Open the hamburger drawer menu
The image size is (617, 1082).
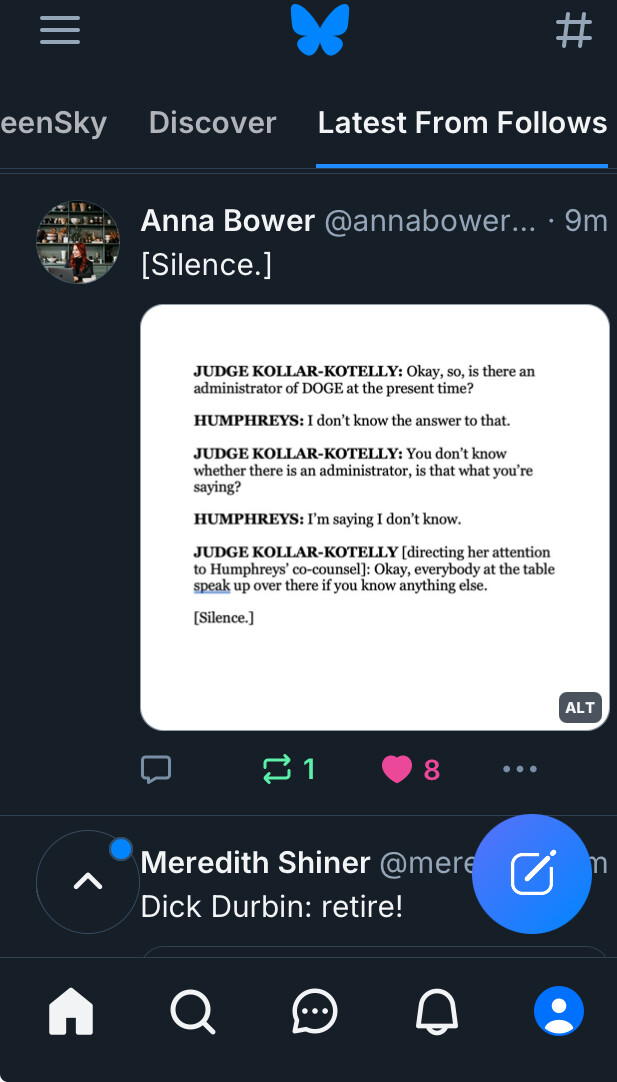[x=60, y=29]
